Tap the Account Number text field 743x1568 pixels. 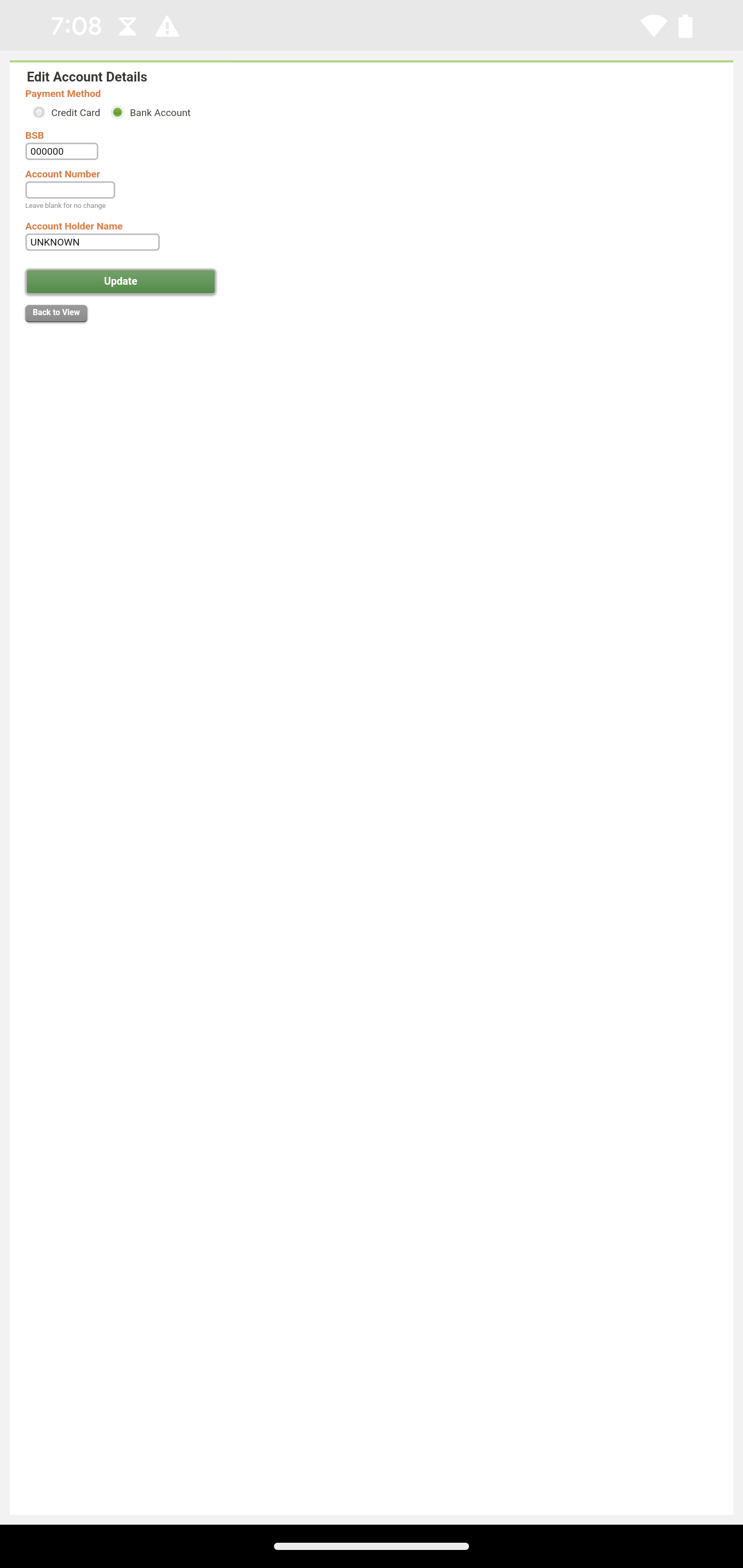tap(70, 190)
